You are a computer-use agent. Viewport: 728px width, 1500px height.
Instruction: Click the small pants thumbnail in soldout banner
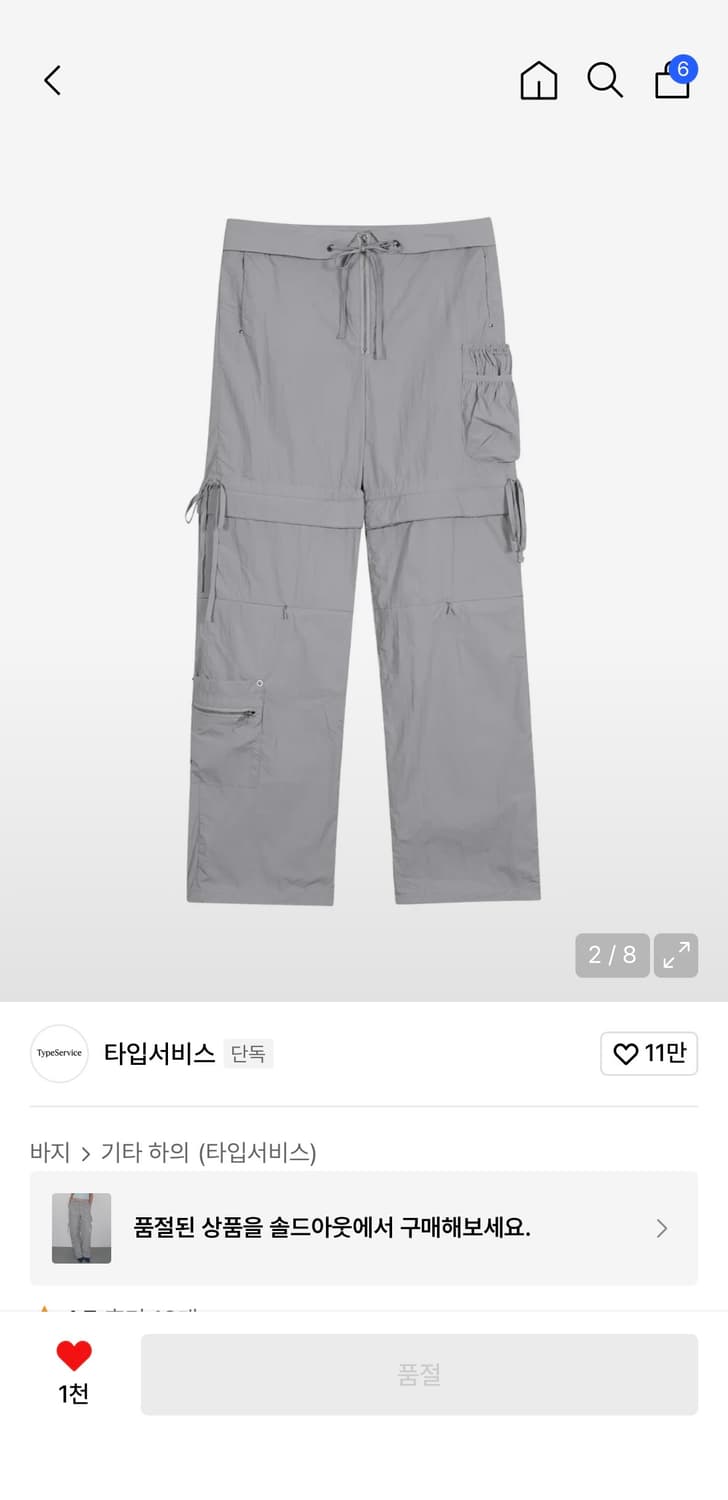tap(80, 1228)
